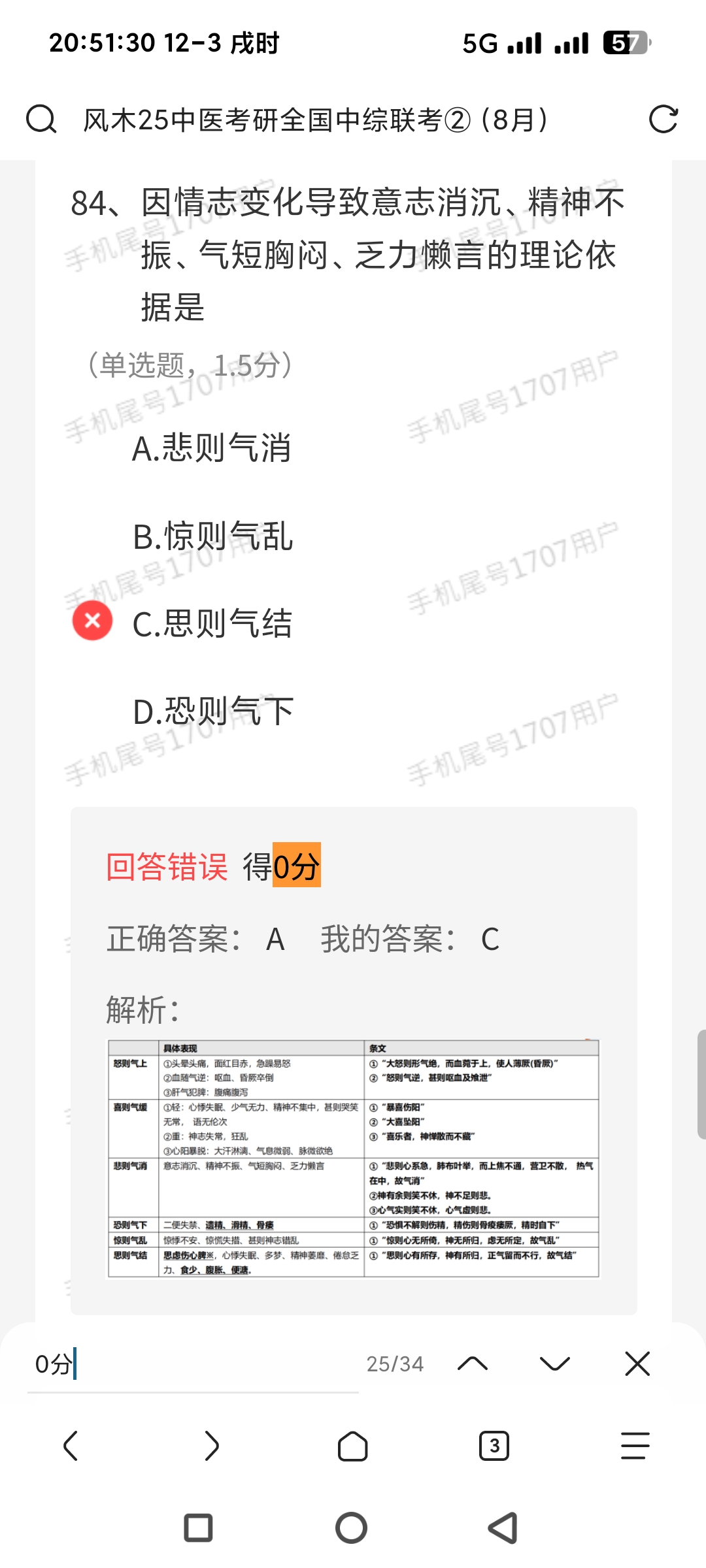The height and width of the screenshot is (1568, 706).
Task: Select option C.思则气结
Action: coord(212,623)
